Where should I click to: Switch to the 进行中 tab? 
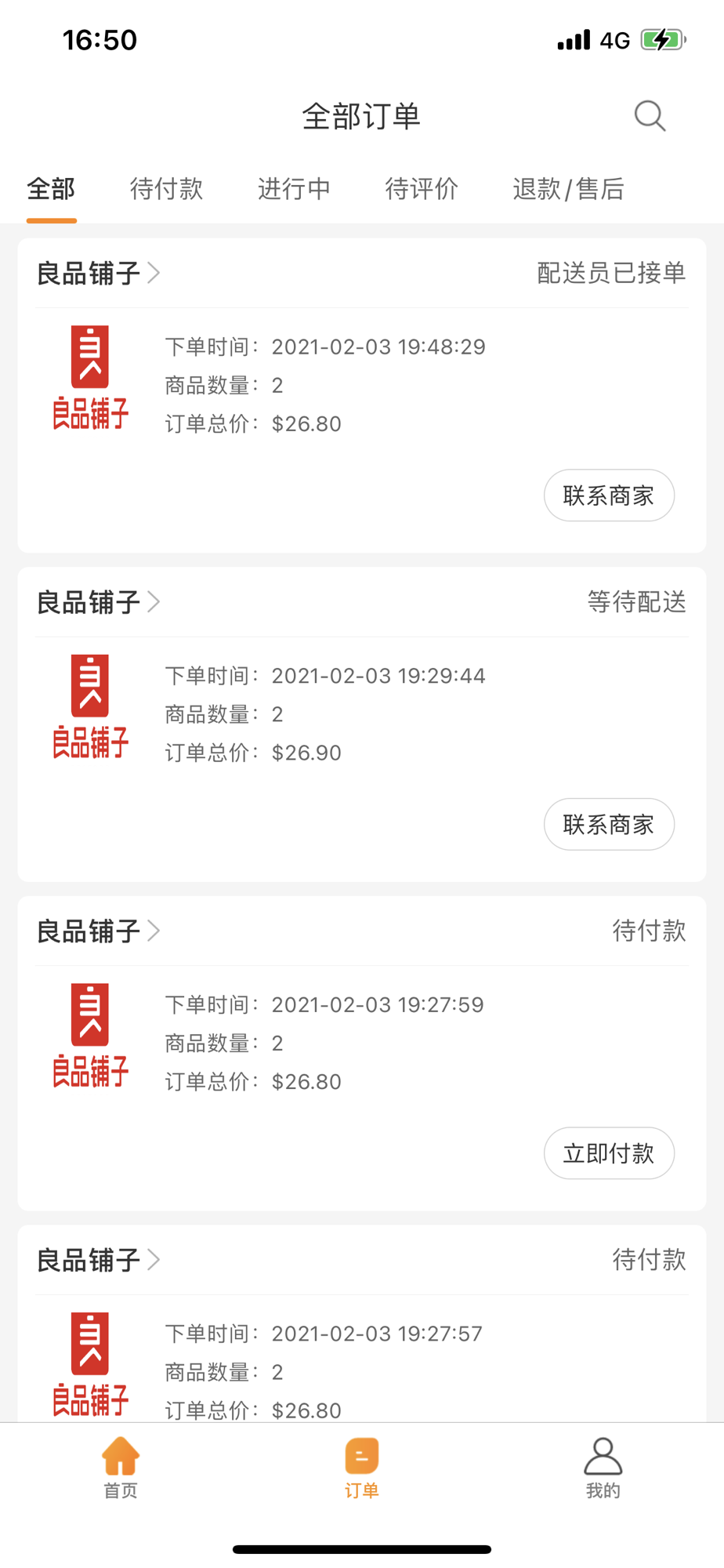295,189
